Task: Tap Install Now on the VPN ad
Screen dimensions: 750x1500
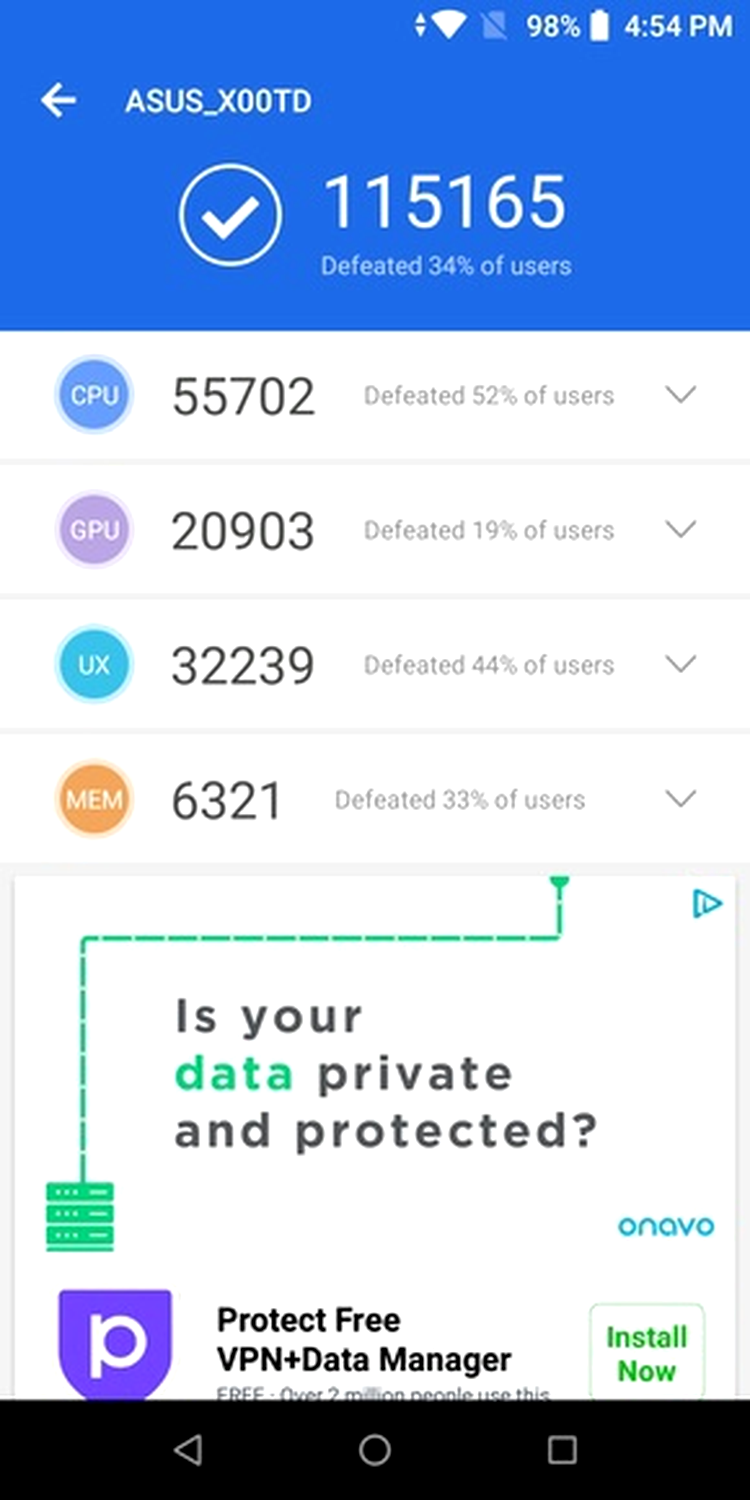Action: pyautogui.click(x=646, y=1352)
